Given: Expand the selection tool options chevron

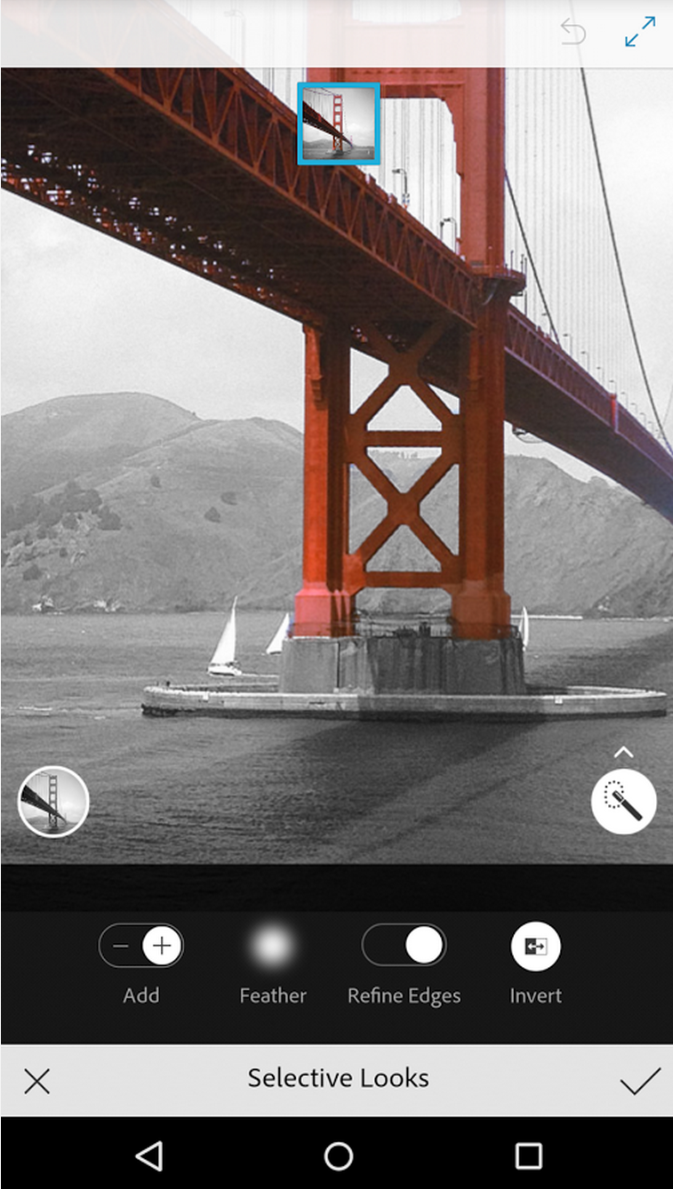Looking at the screenshot, I should [623, 752].
